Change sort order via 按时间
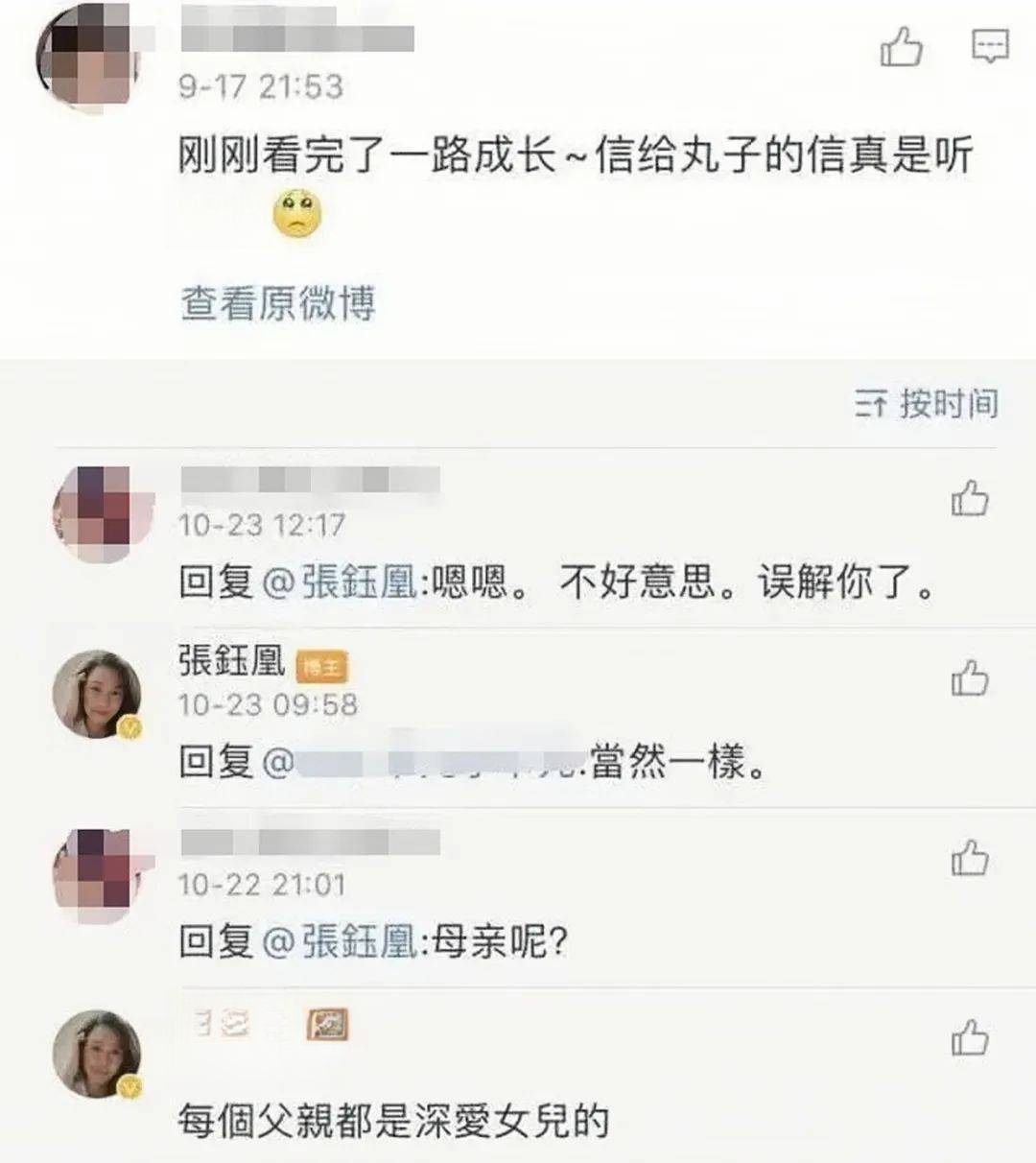Viewport: 1036px width, 1163px height. (927, 404)
